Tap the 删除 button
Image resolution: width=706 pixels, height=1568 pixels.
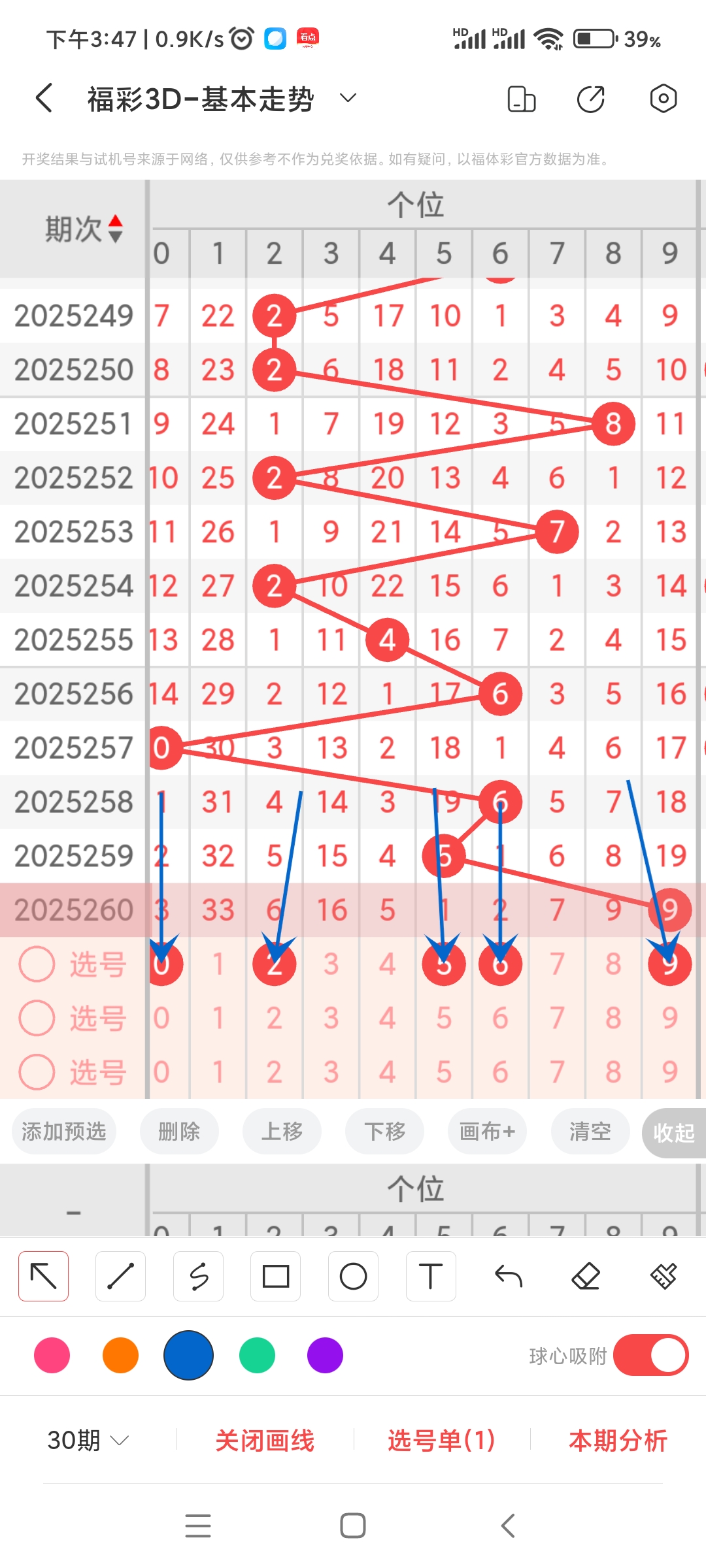[179, 1131]
